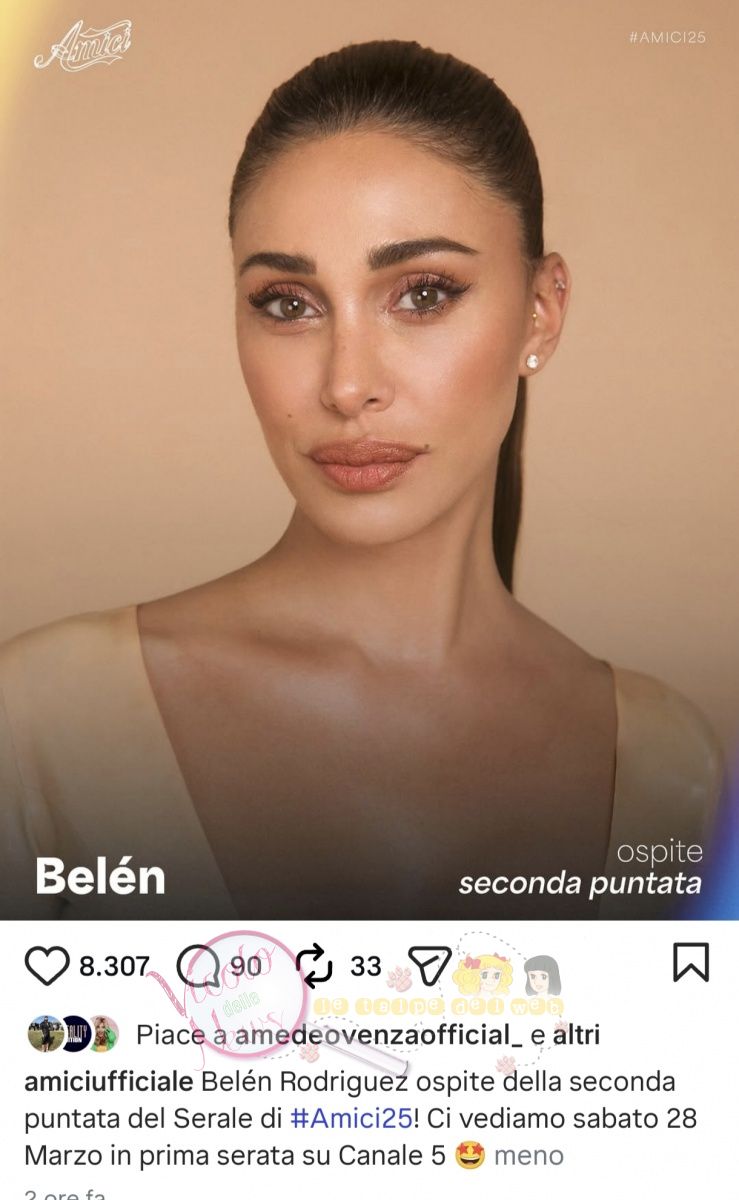The image size is (739, 1200).
Task: Share this post via the paper plane
Action: [x=431, y=966]
